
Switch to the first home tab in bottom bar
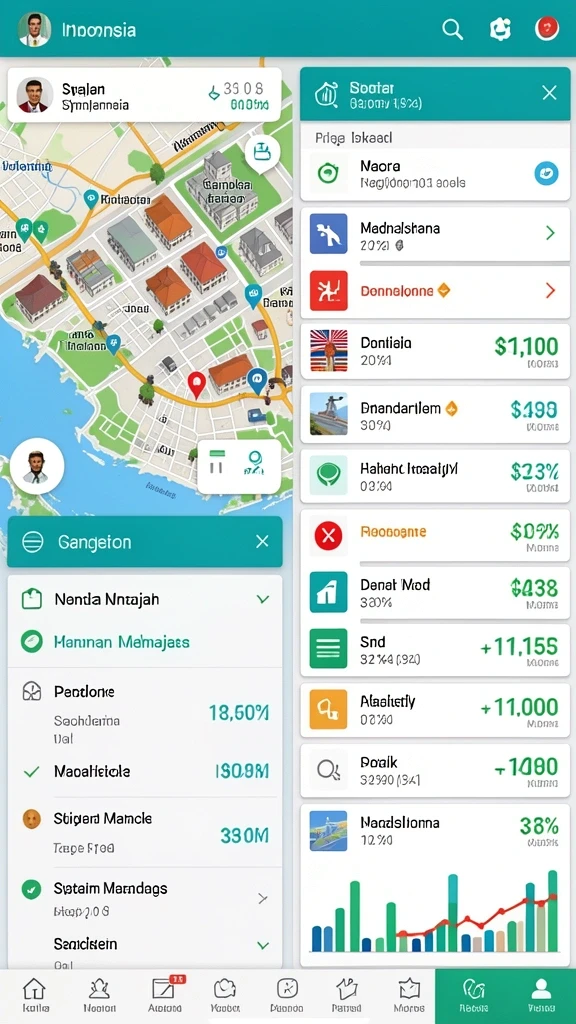click(x=35, y=997)
